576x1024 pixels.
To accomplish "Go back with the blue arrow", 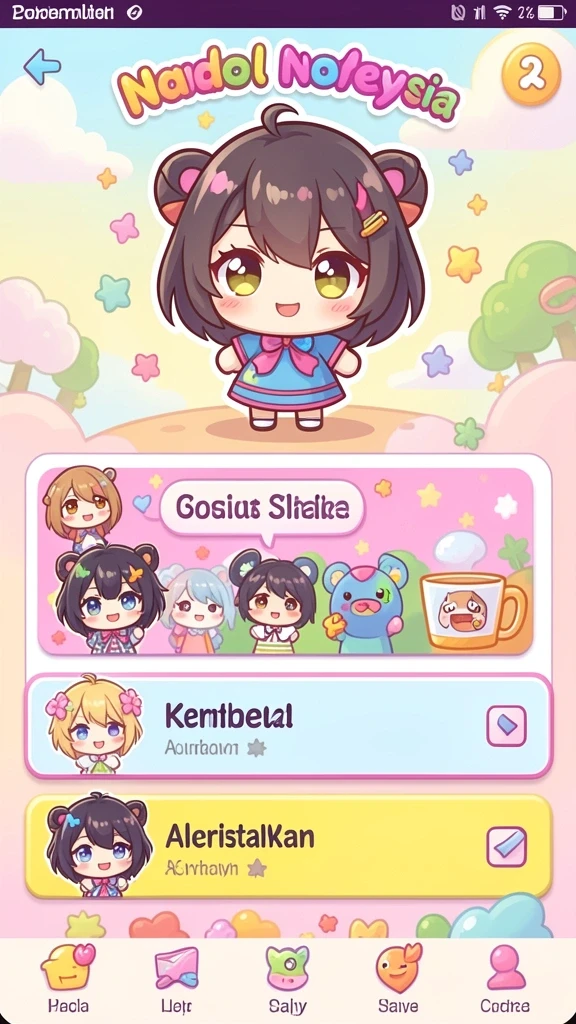I will click(42, 66).
